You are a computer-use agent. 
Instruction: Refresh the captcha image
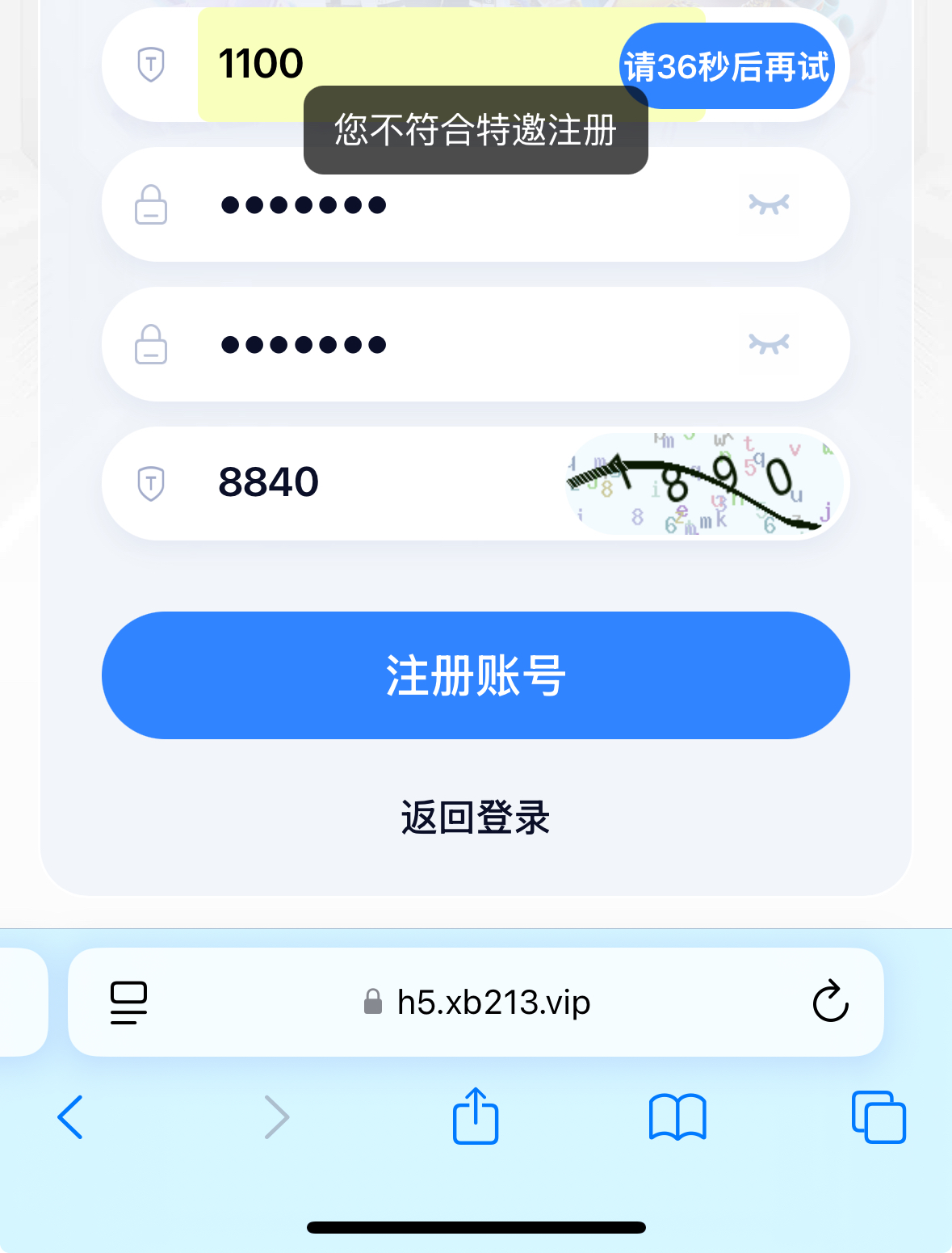coord(704,483)
